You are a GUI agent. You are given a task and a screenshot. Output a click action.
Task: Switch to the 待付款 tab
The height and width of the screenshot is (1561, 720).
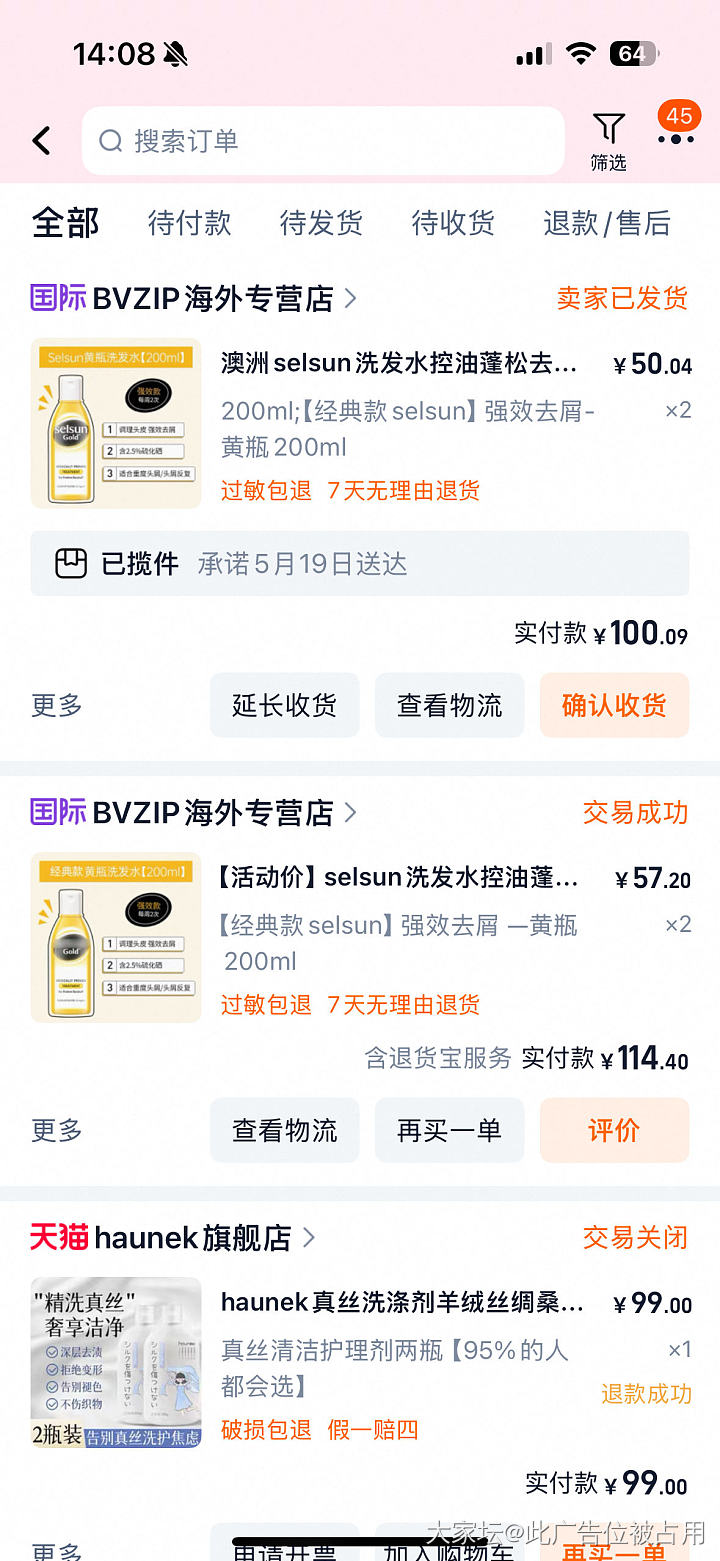[x=190, y=223]
